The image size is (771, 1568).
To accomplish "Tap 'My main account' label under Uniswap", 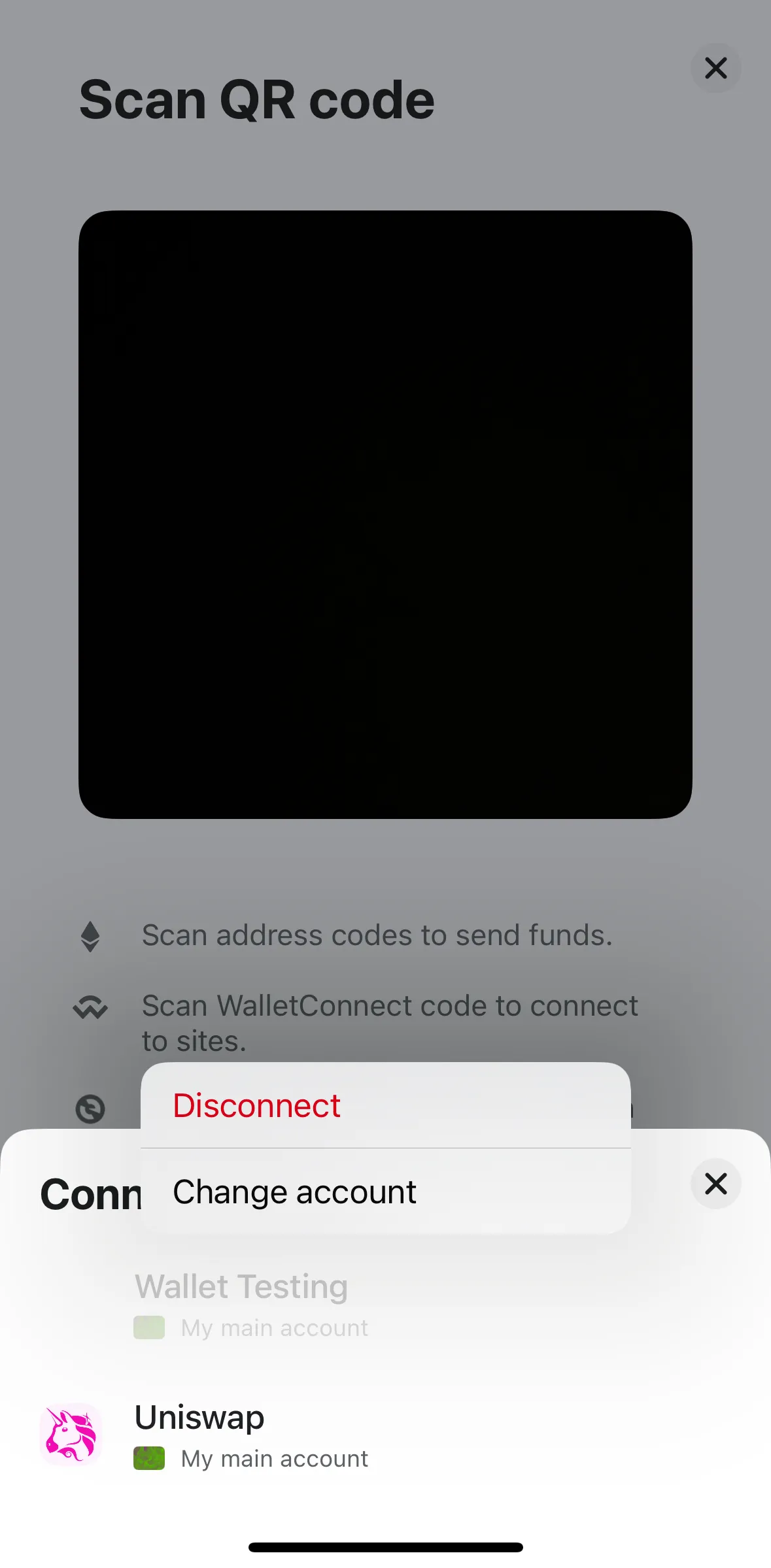I will pos(273,1459).
